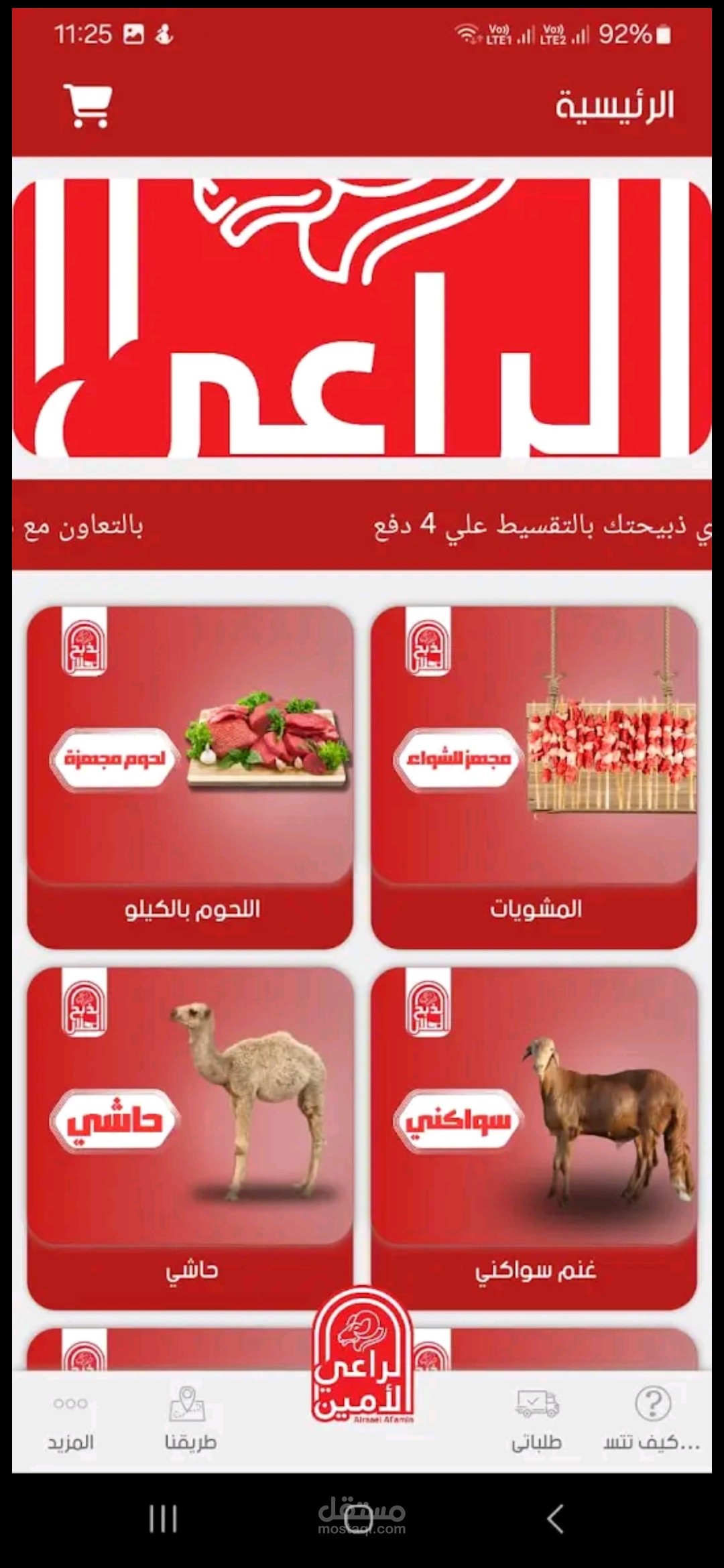Open the طريقنا map tab
This screenshot has height=1568, width=724.
tap(190, 1421)
